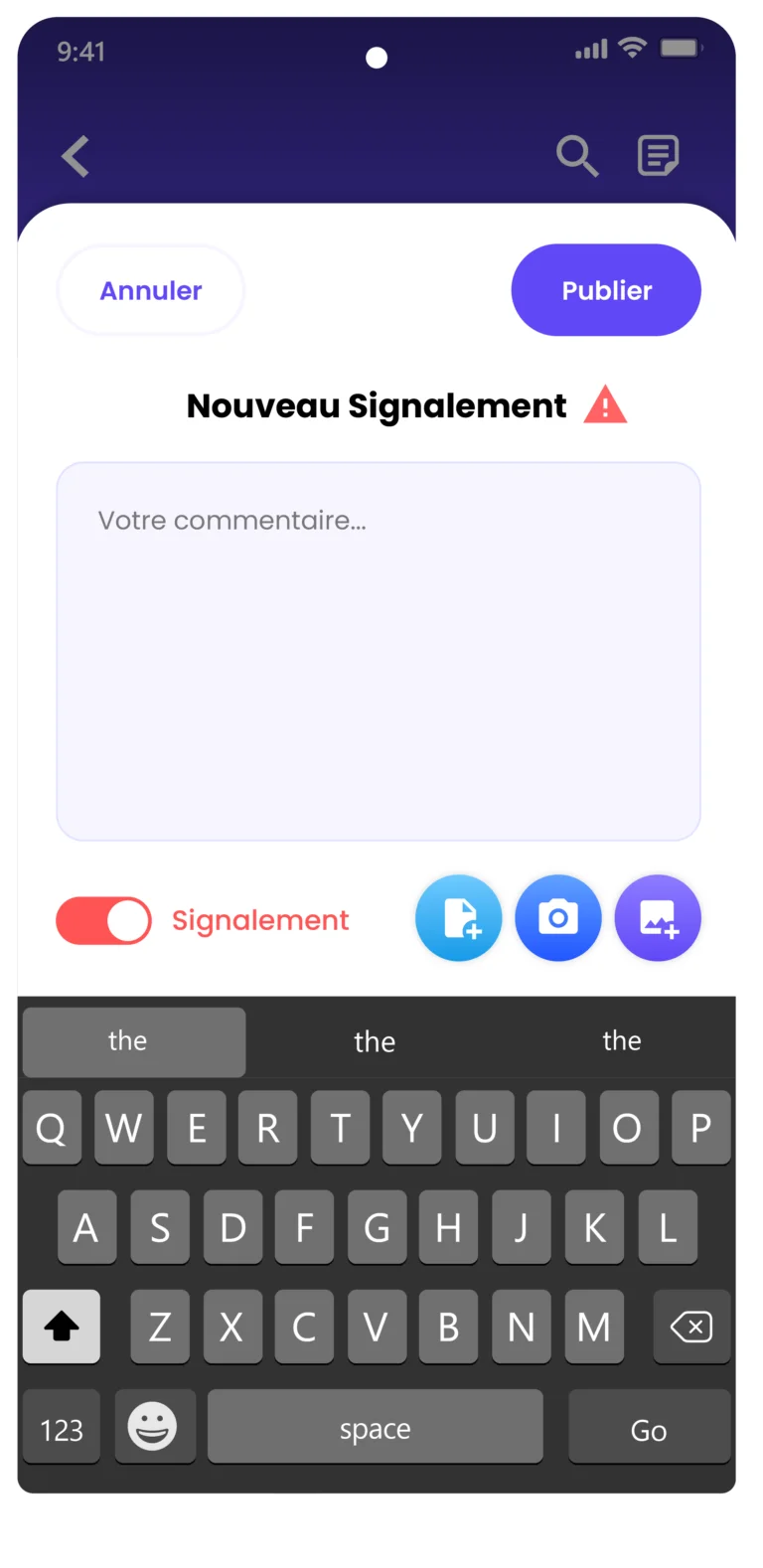Screen dimensions: 763x1568
Task: Add an image from the gallery
Action: pyautogui.click(x=658, y=918)
